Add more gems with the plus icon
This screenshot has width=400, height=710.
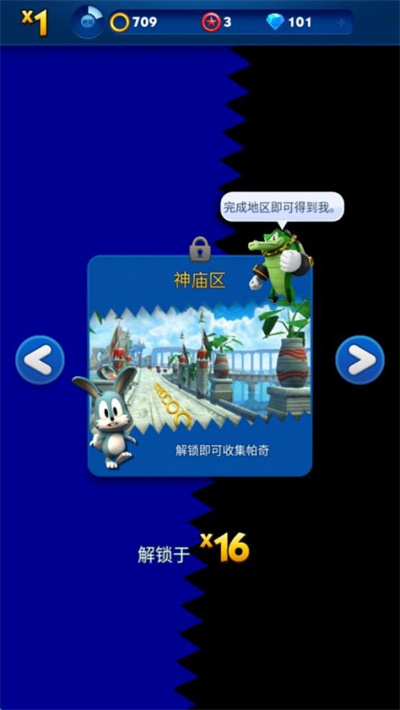(341, 22)
